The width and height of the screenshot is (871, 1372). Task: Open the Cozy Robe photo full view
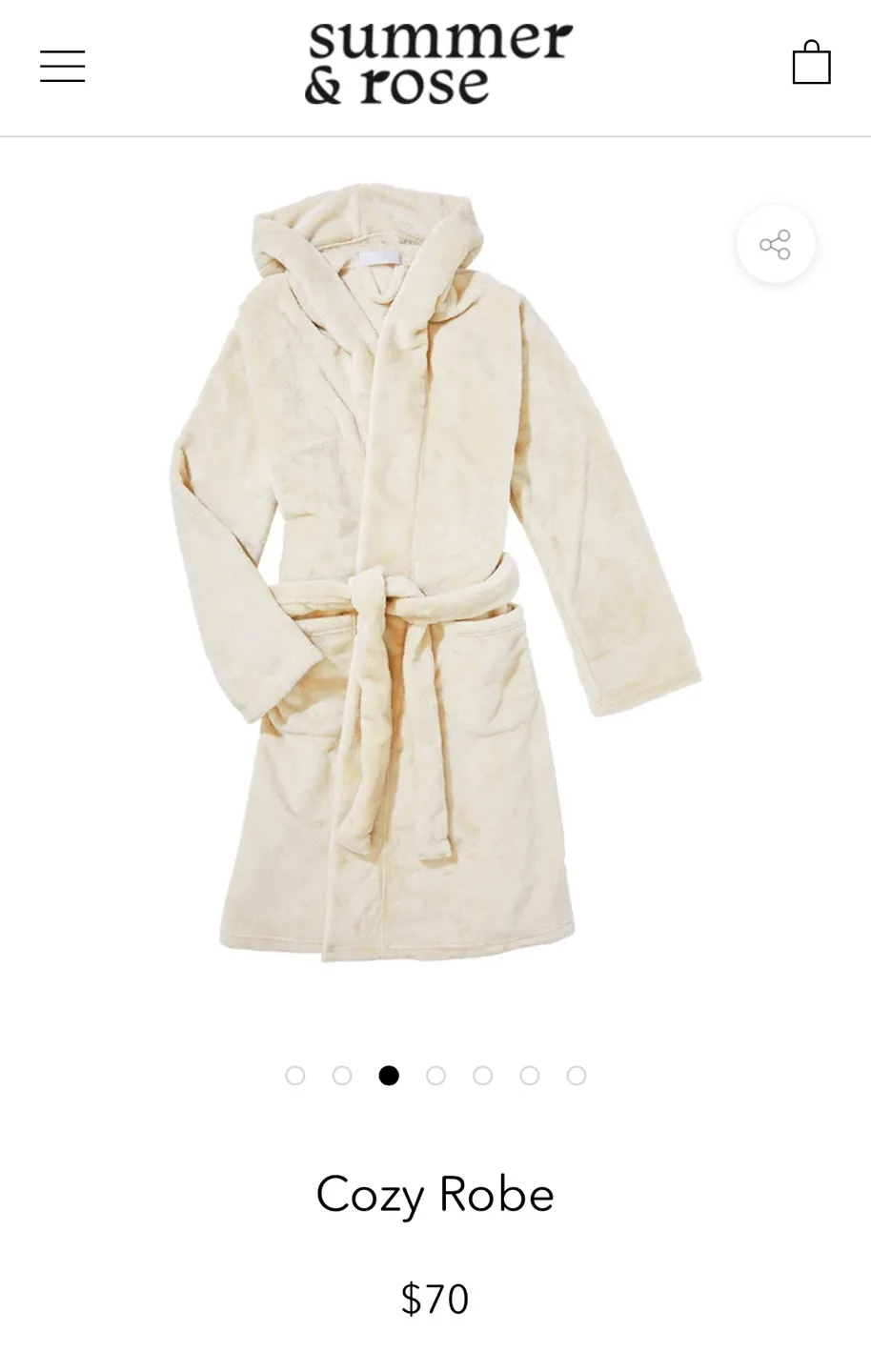[435, 572]
